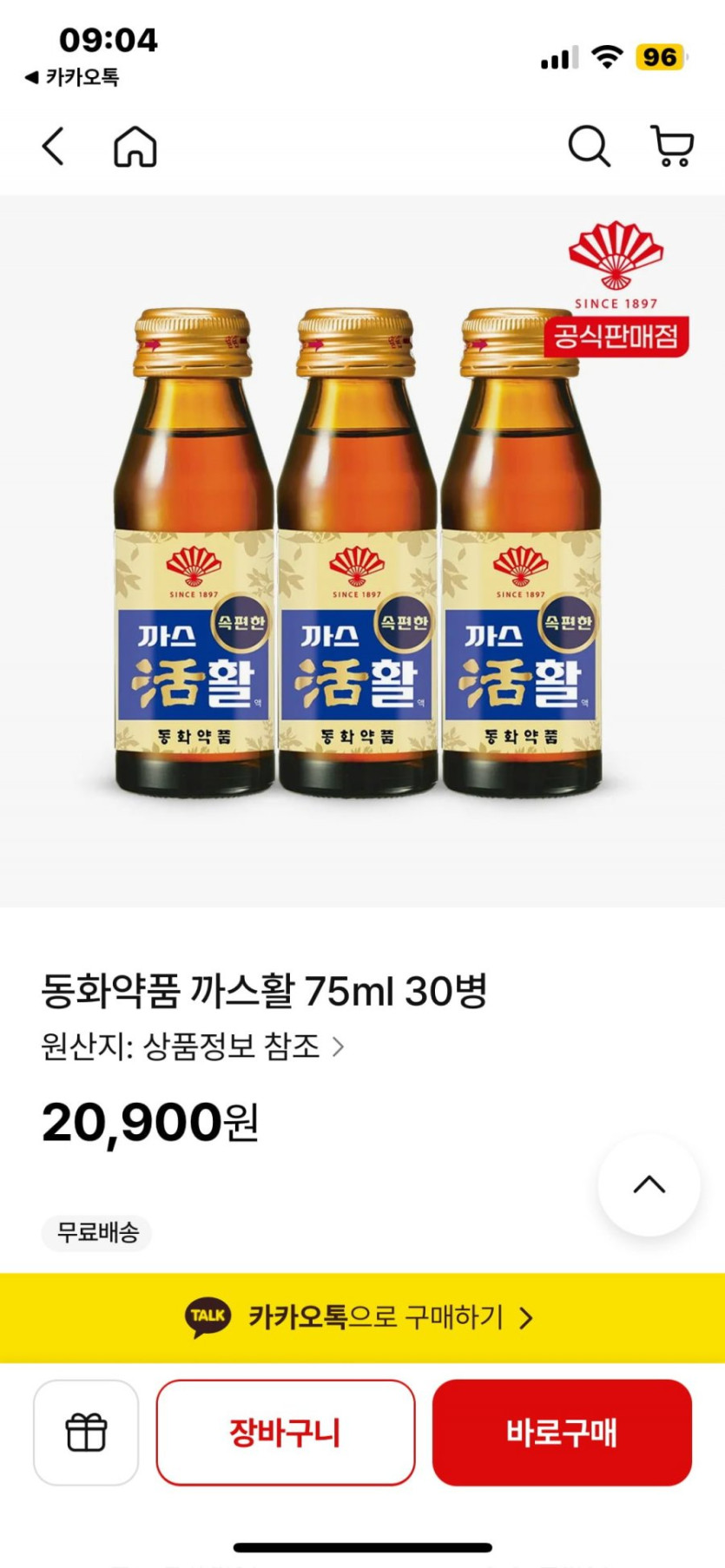The width and height of the screenshot is (725, 1568).
Task: Go back to the previous page
Action: point(54,146)
